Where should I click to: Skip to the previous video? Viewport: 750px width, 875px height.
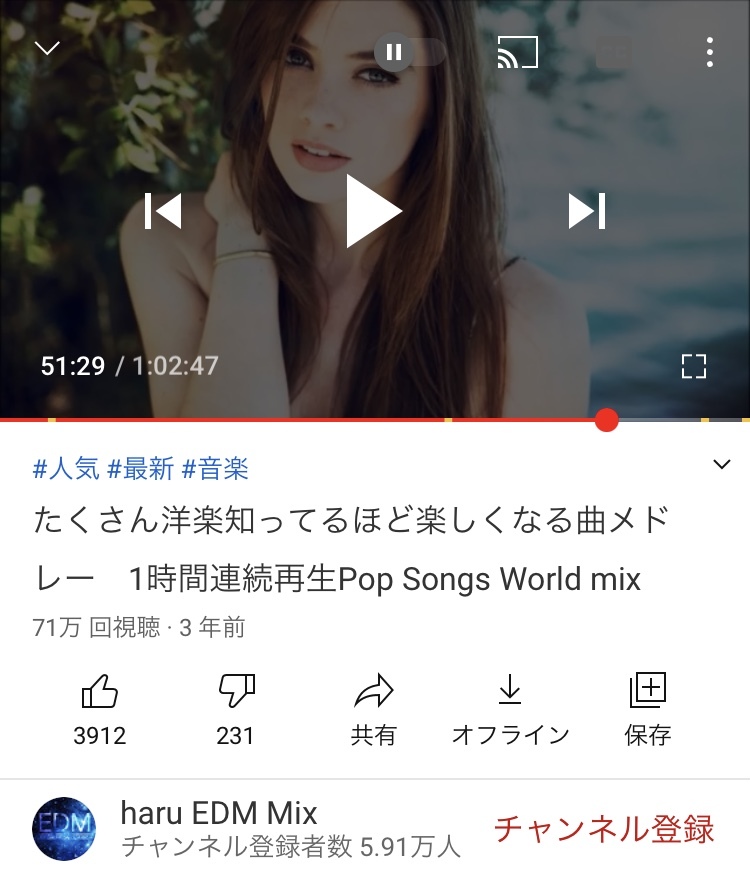tap(163, 211)
